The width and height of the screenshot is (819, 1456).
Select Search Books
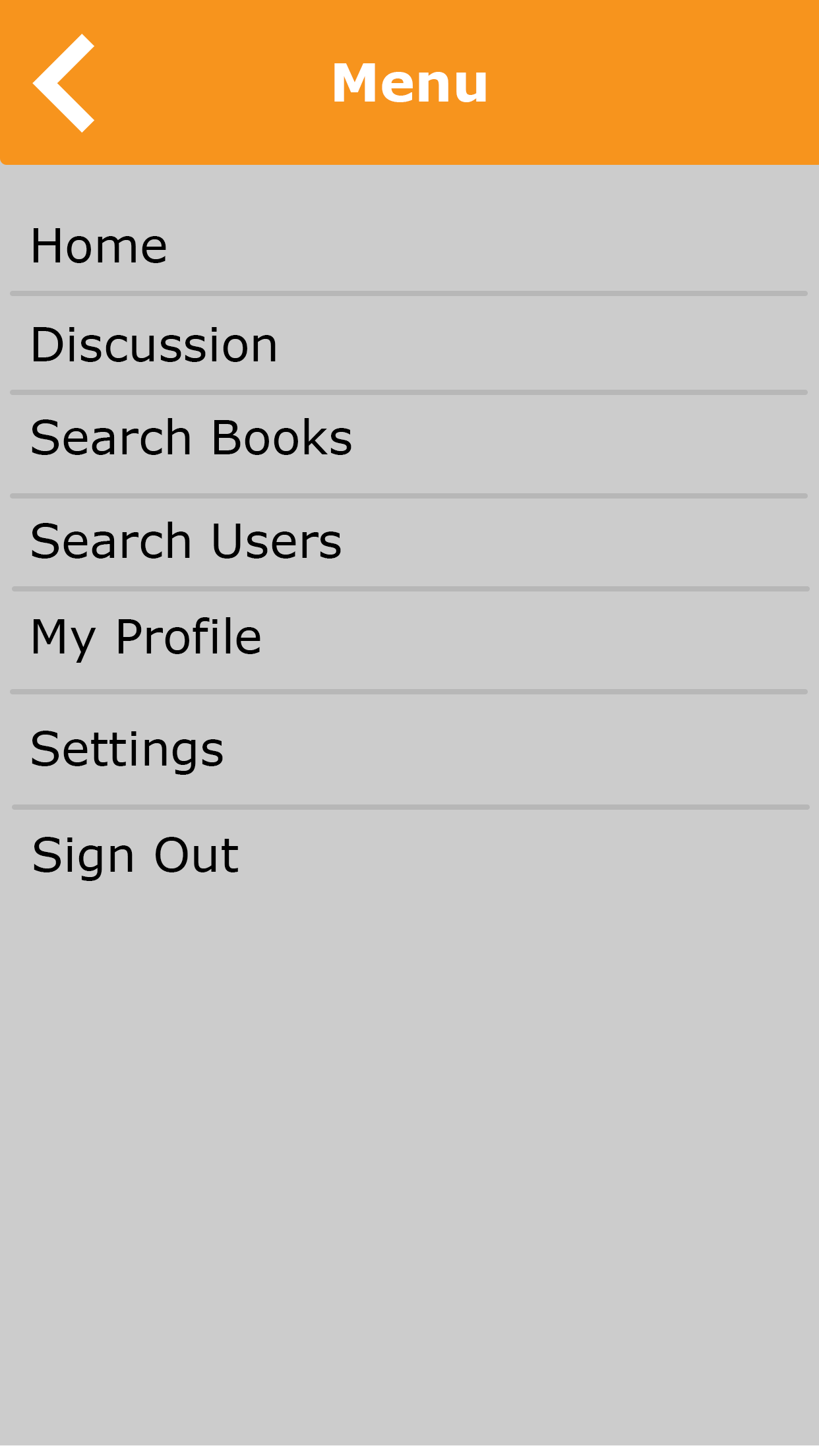coord(191,439)
